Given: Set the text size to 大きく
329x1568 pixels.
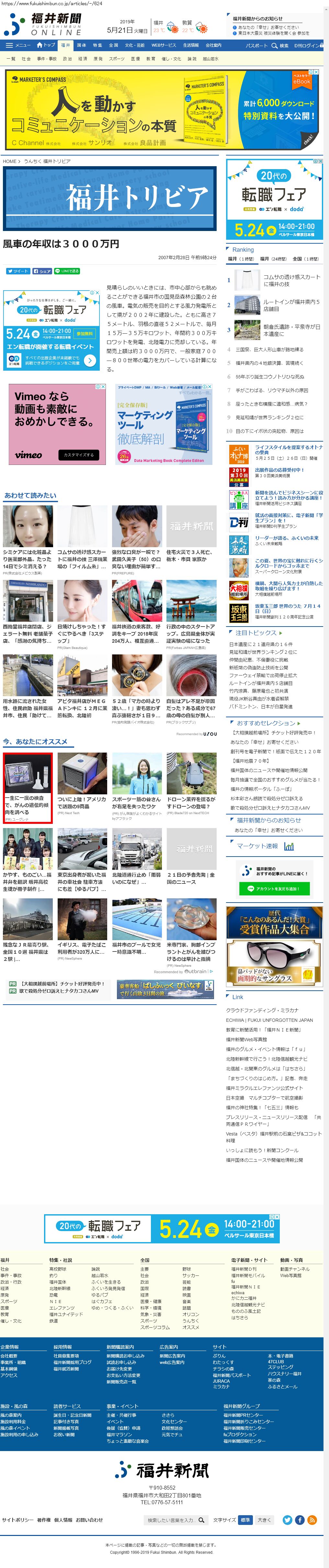Looking at the screenshot, I should click(x=263, y=1520).
